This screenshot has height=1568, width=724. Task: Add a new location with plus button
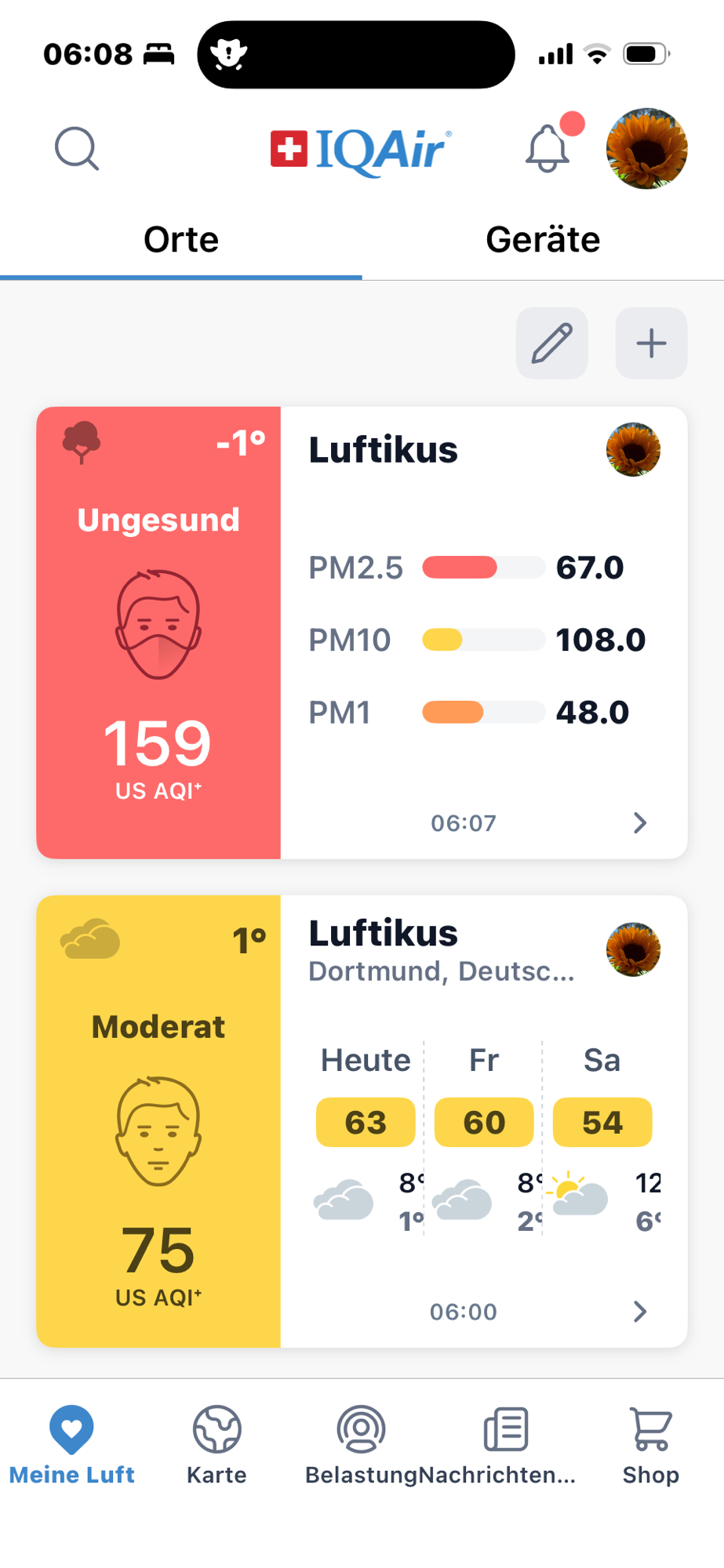(651, 343)
